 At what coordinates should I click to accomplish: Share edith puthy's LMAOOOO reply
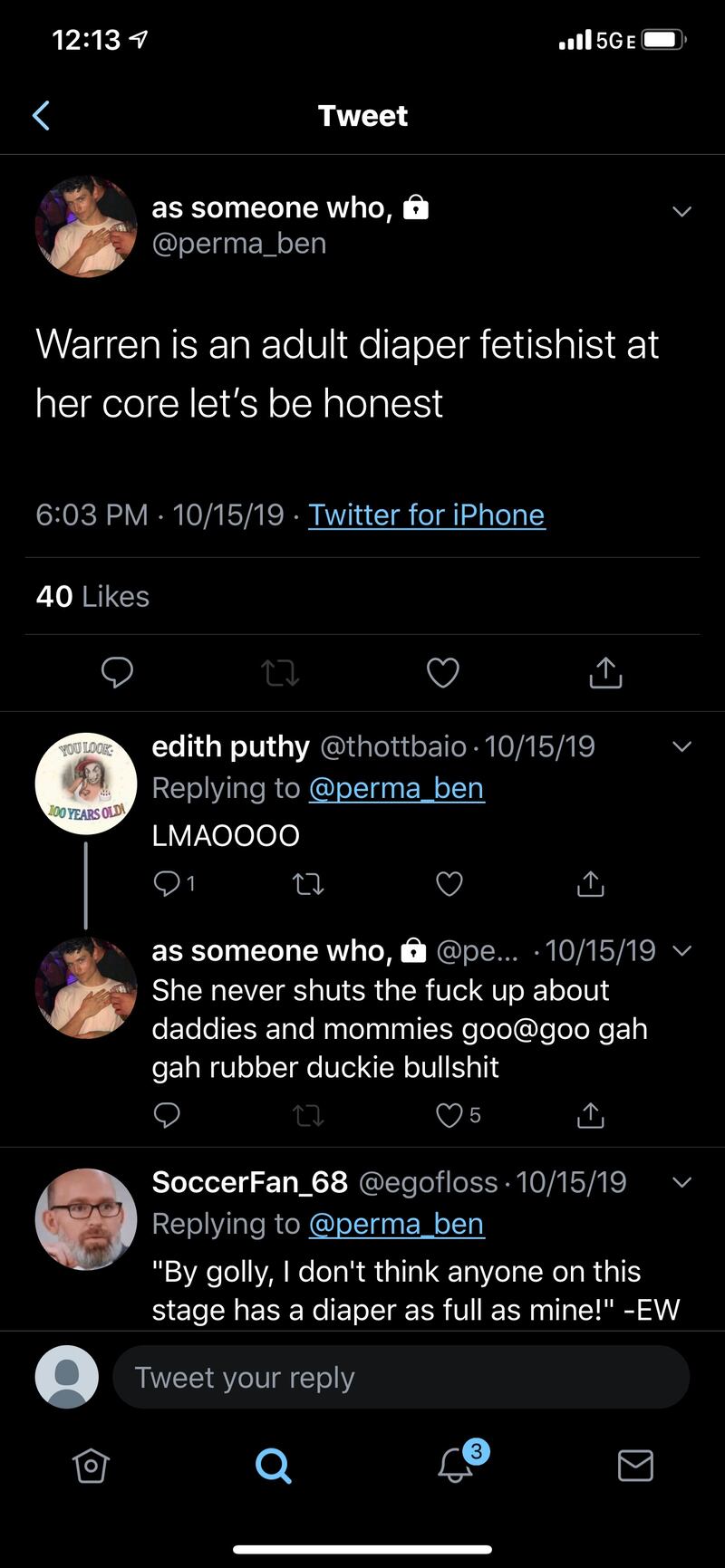pos(590,883)
